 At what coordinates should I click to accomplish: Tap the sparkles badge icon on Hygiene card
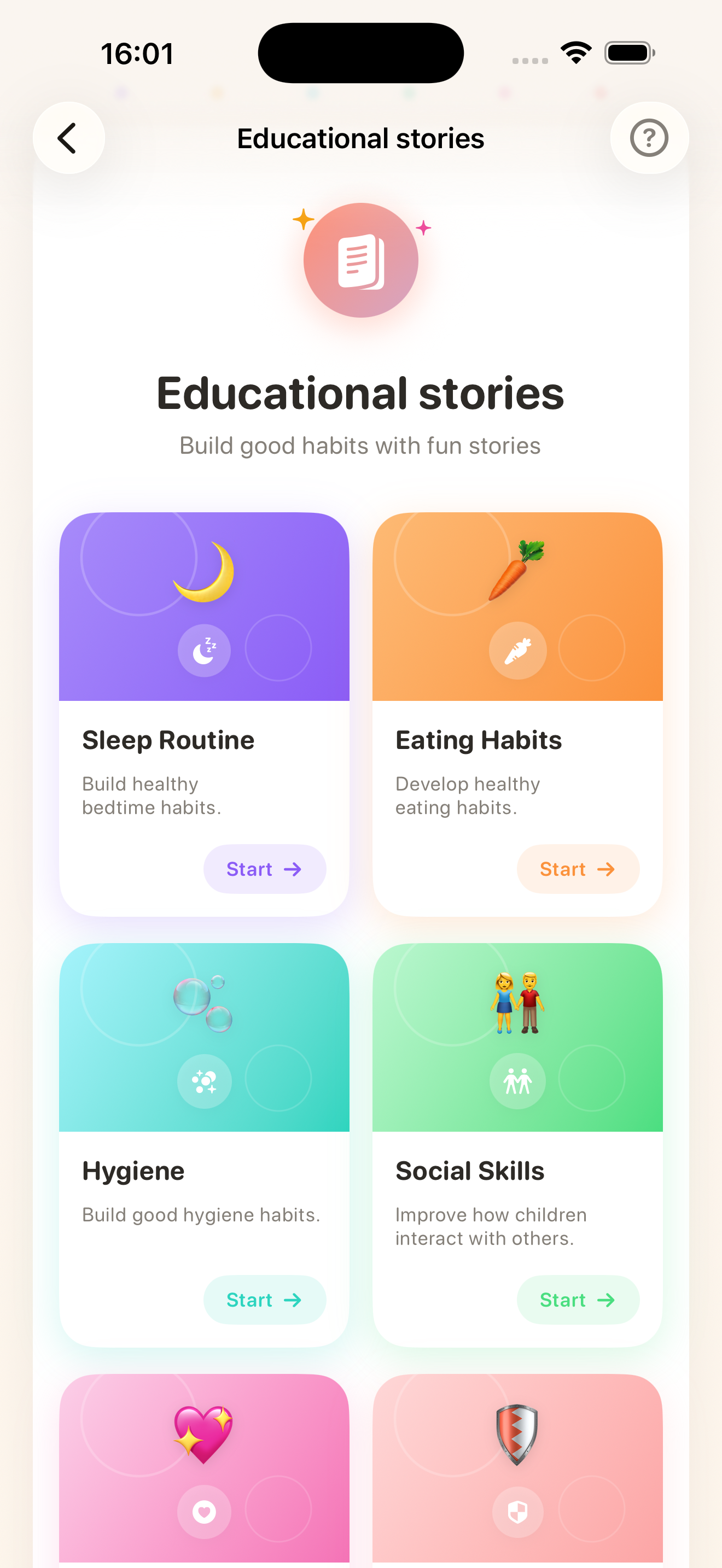point(205,1080)
